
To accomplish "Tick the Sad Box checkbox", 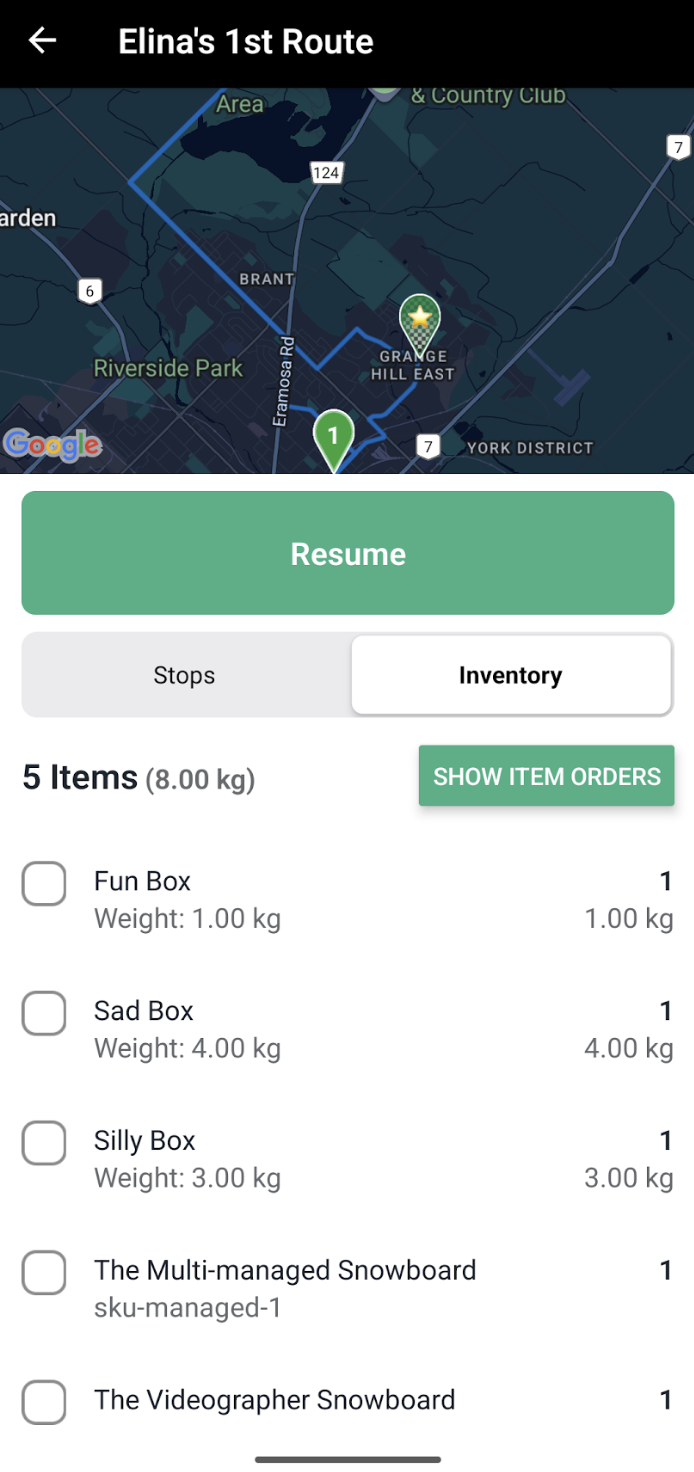I will point(44,1014).
